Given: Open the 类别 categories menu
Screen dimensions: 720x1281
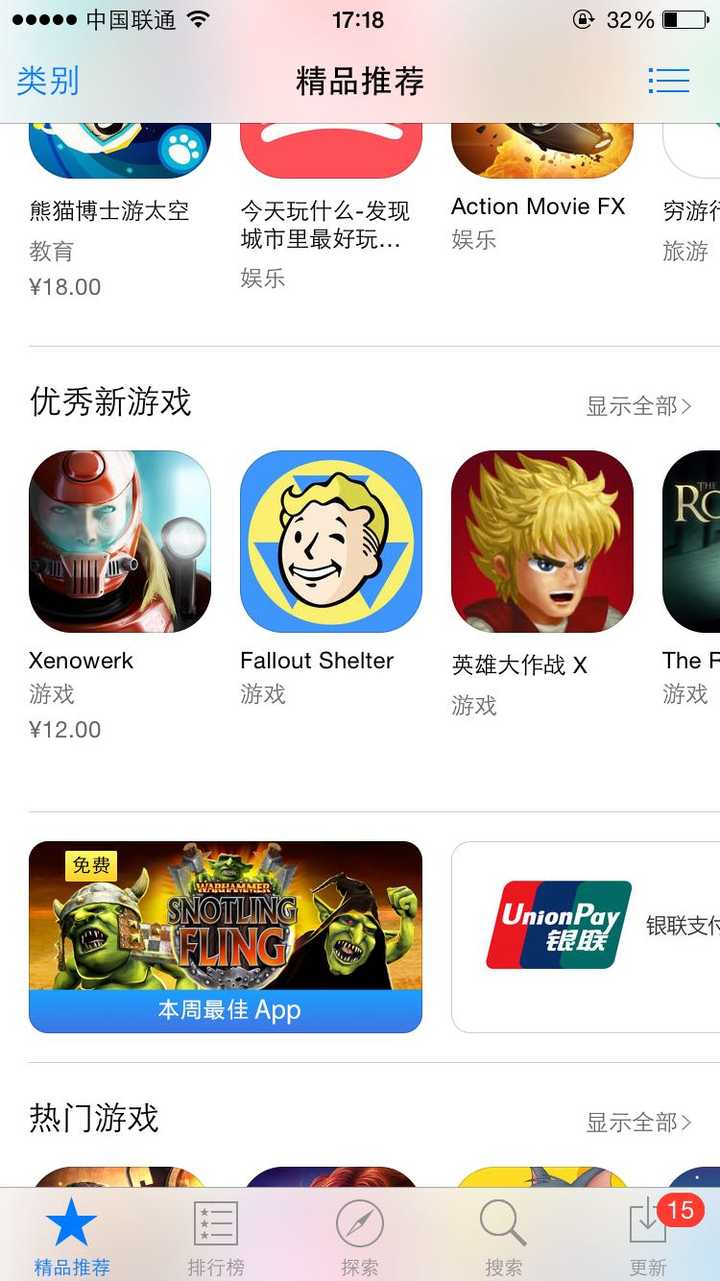Looking at the screenshot, I should click(47, 81).
